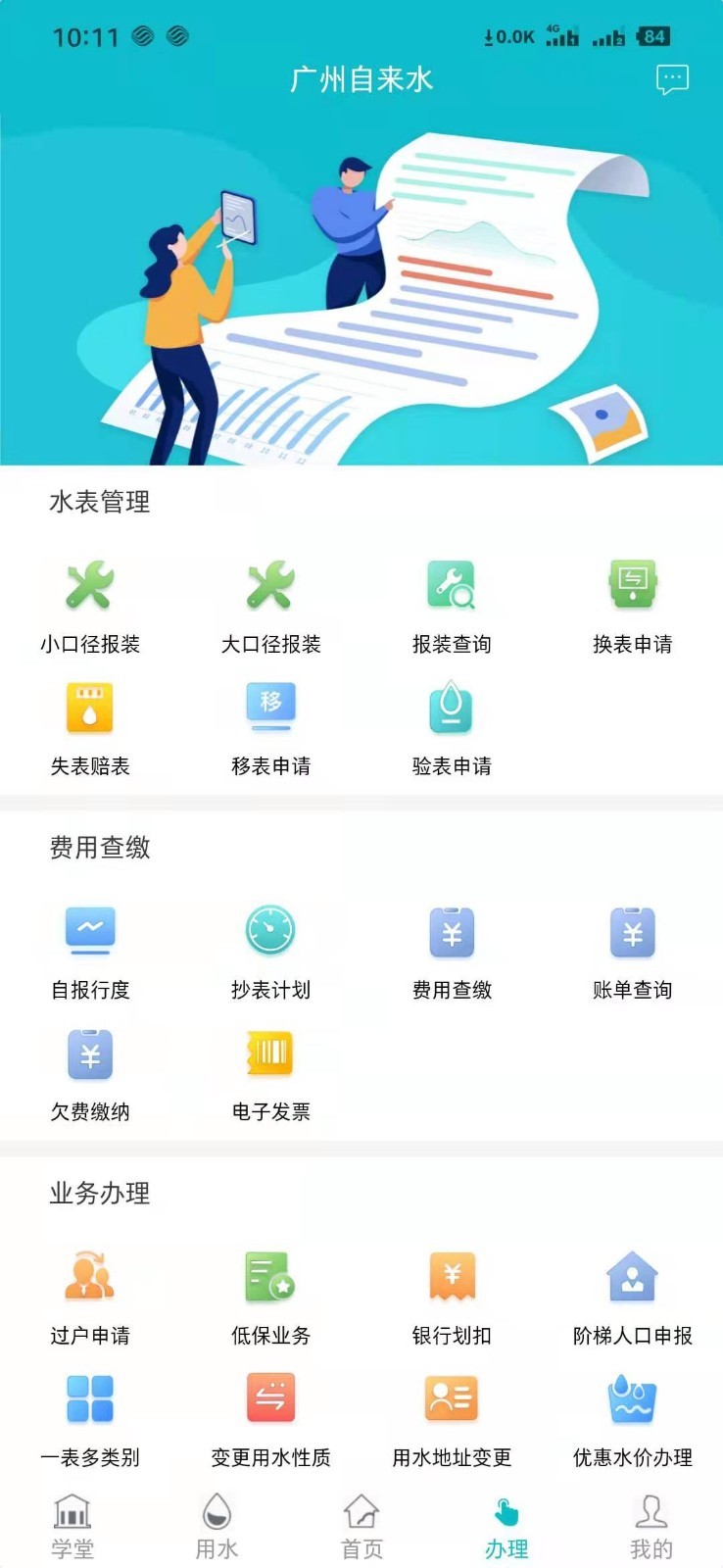Go to the 我的 tab
Screen dimensions: 723x1568
coord(651,1527)
